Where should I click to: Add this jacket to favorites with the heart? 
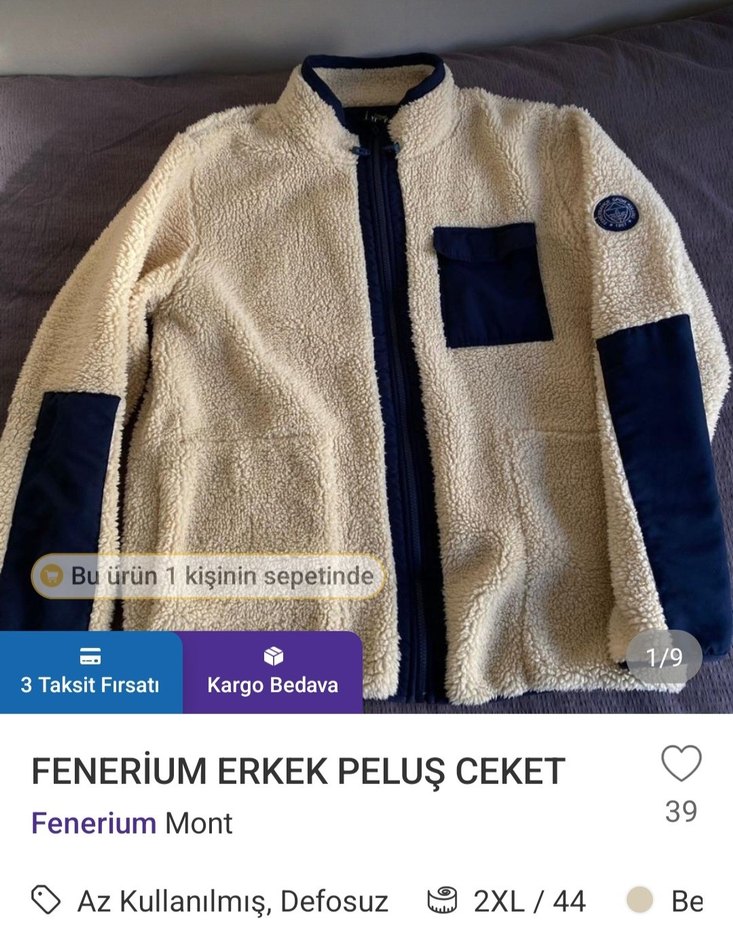681,765
